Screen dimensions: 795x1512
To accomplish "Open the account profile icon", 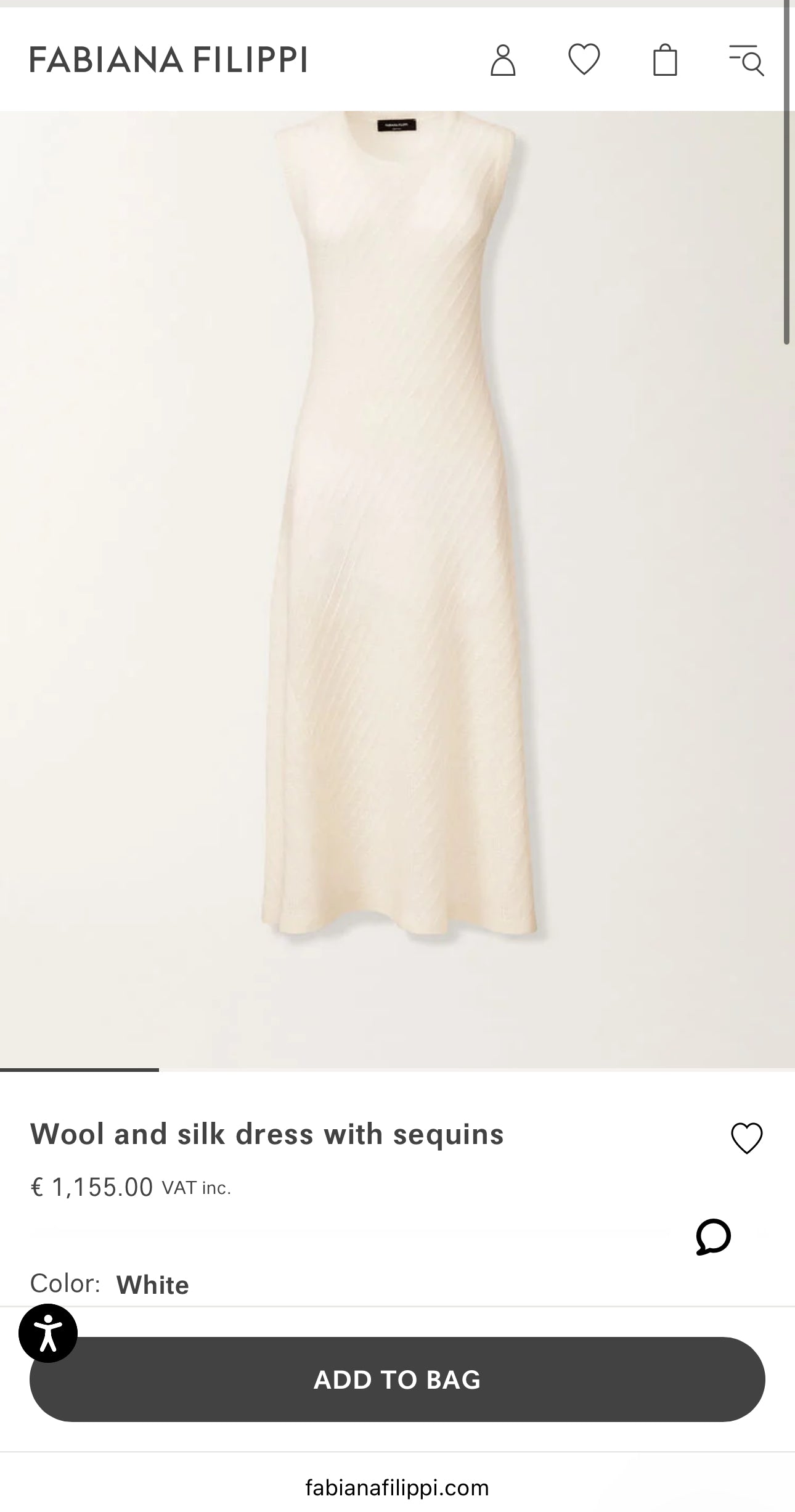I will [x=502, y=60].
